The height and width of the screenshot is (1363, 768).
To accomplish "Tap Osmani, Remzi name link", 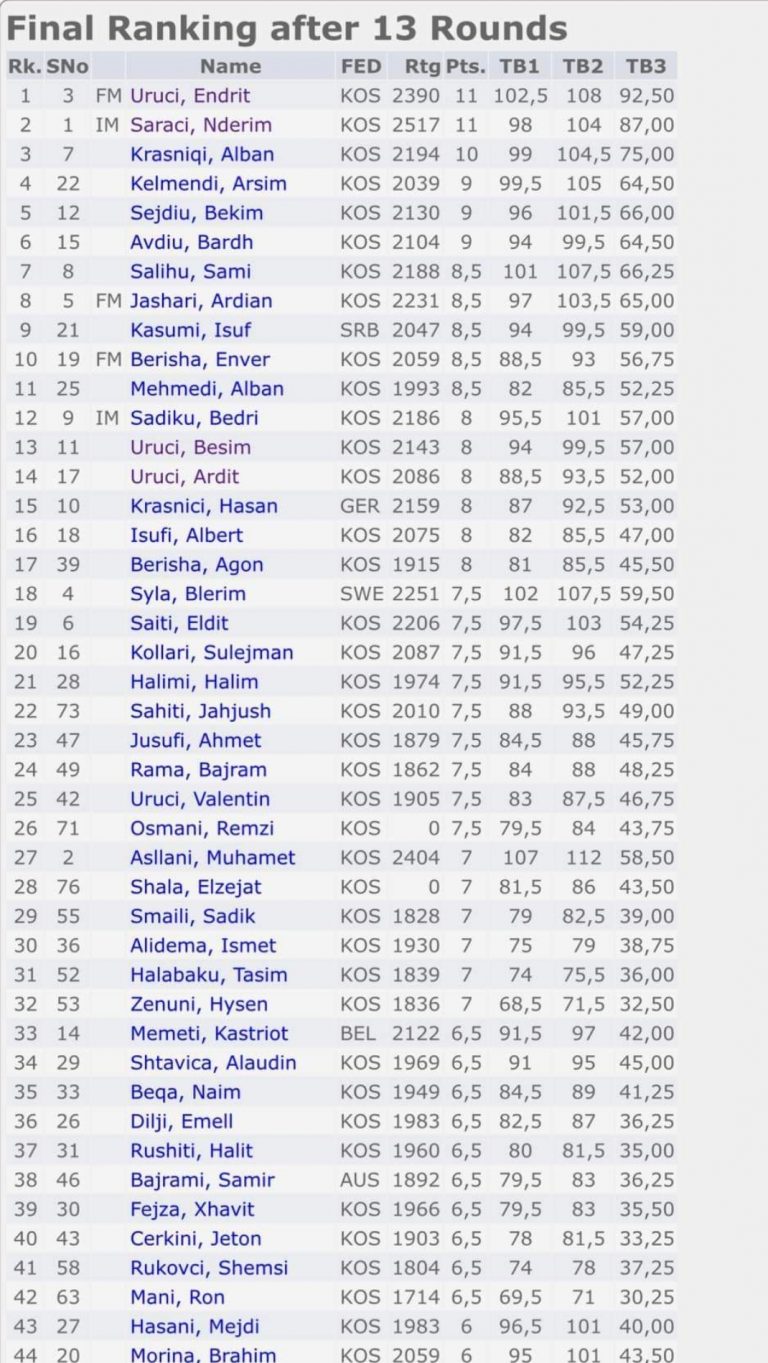I will click(202, 828).
